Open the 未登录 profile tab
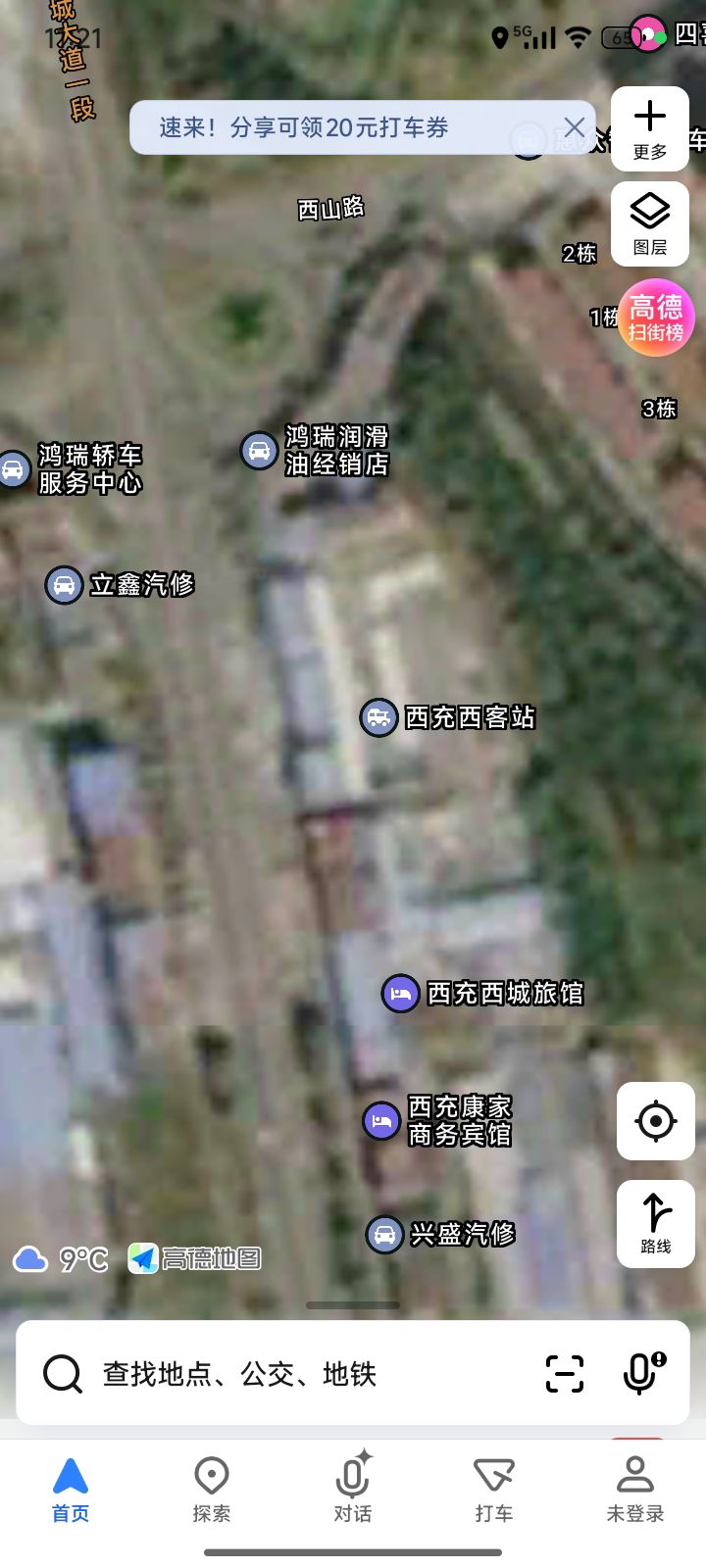 pos(635,1490)
